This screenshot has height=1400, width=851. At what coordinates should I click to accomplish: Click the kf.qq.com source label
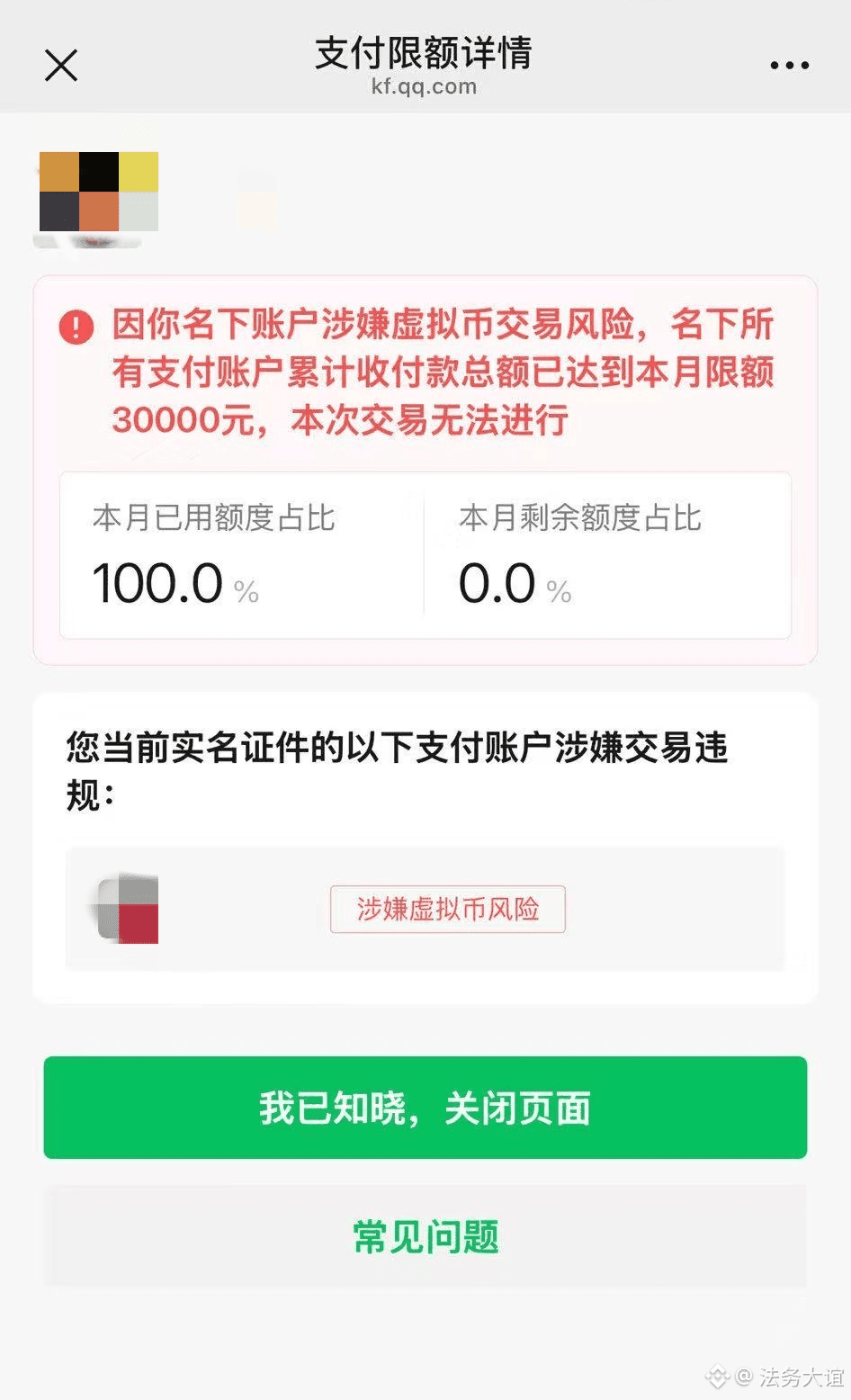coord(425,86)
